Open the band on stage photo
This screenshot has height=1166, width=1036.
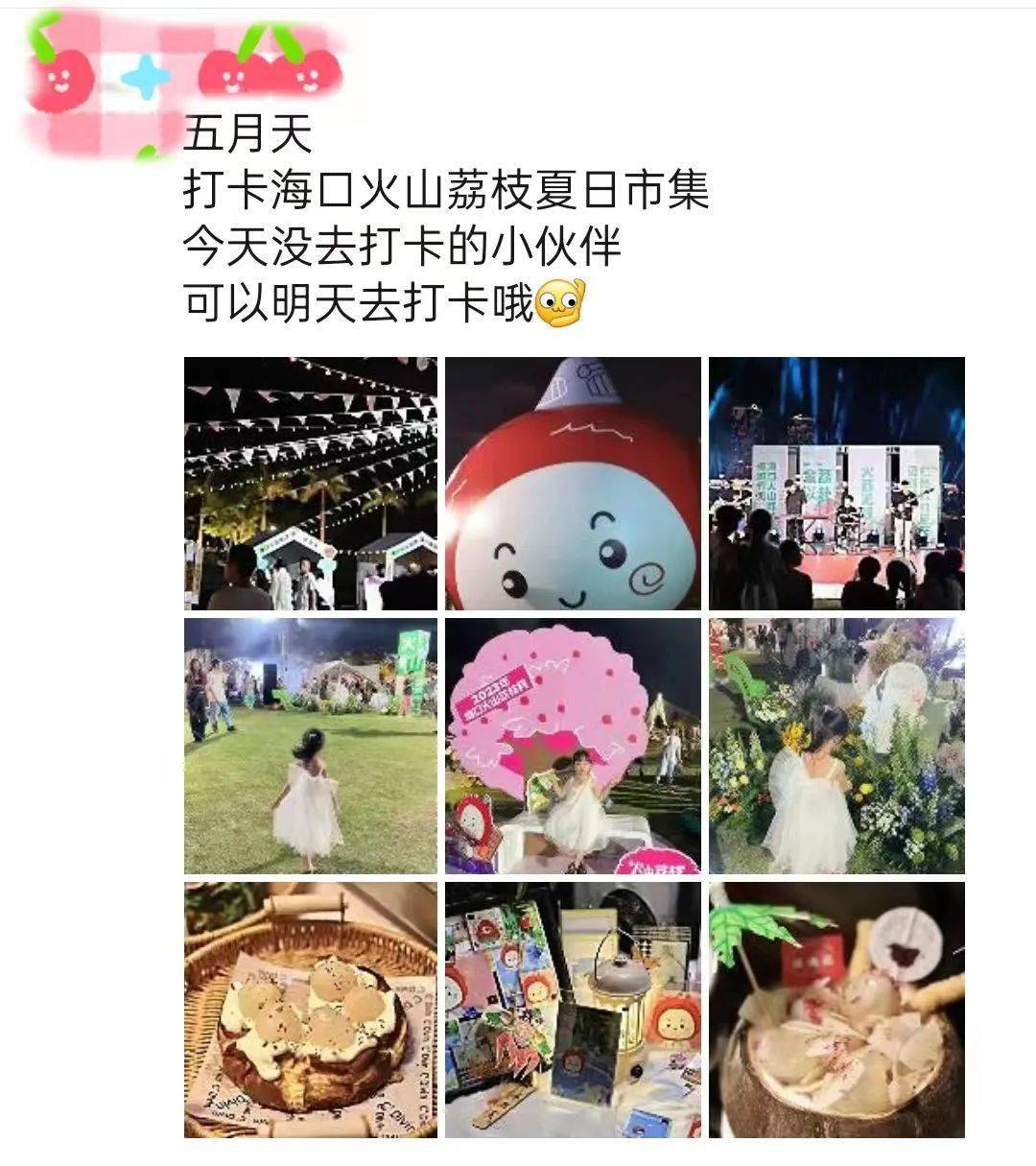[836, 484]
